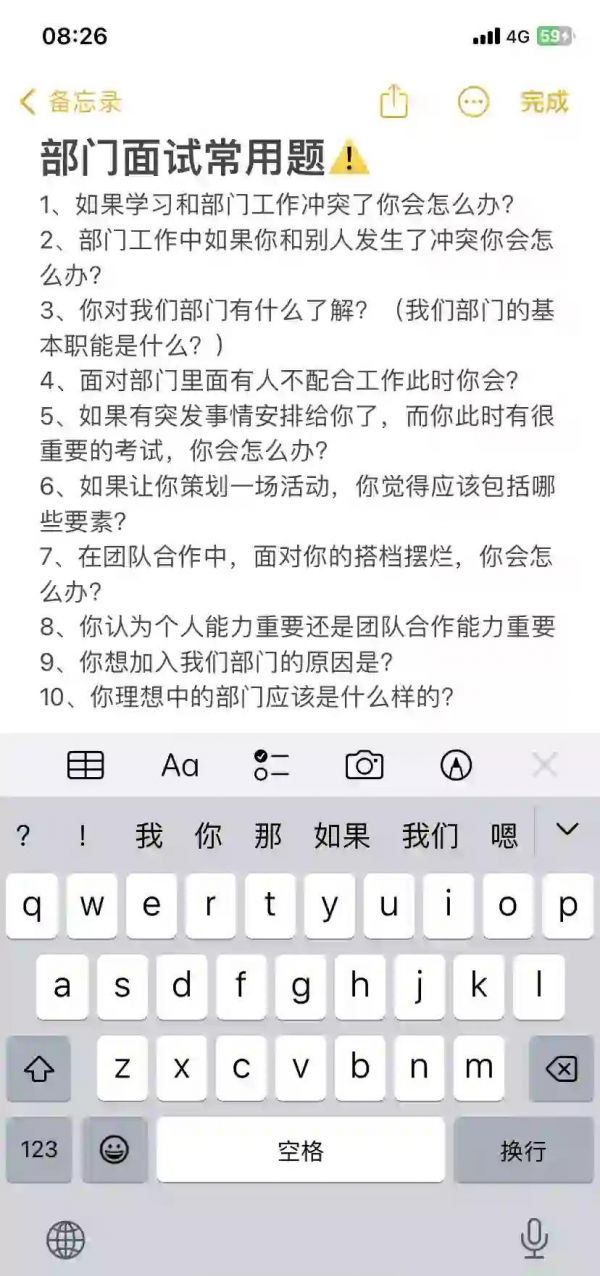Share this note
Screen dimensions: 600x1276
[394, 102]
